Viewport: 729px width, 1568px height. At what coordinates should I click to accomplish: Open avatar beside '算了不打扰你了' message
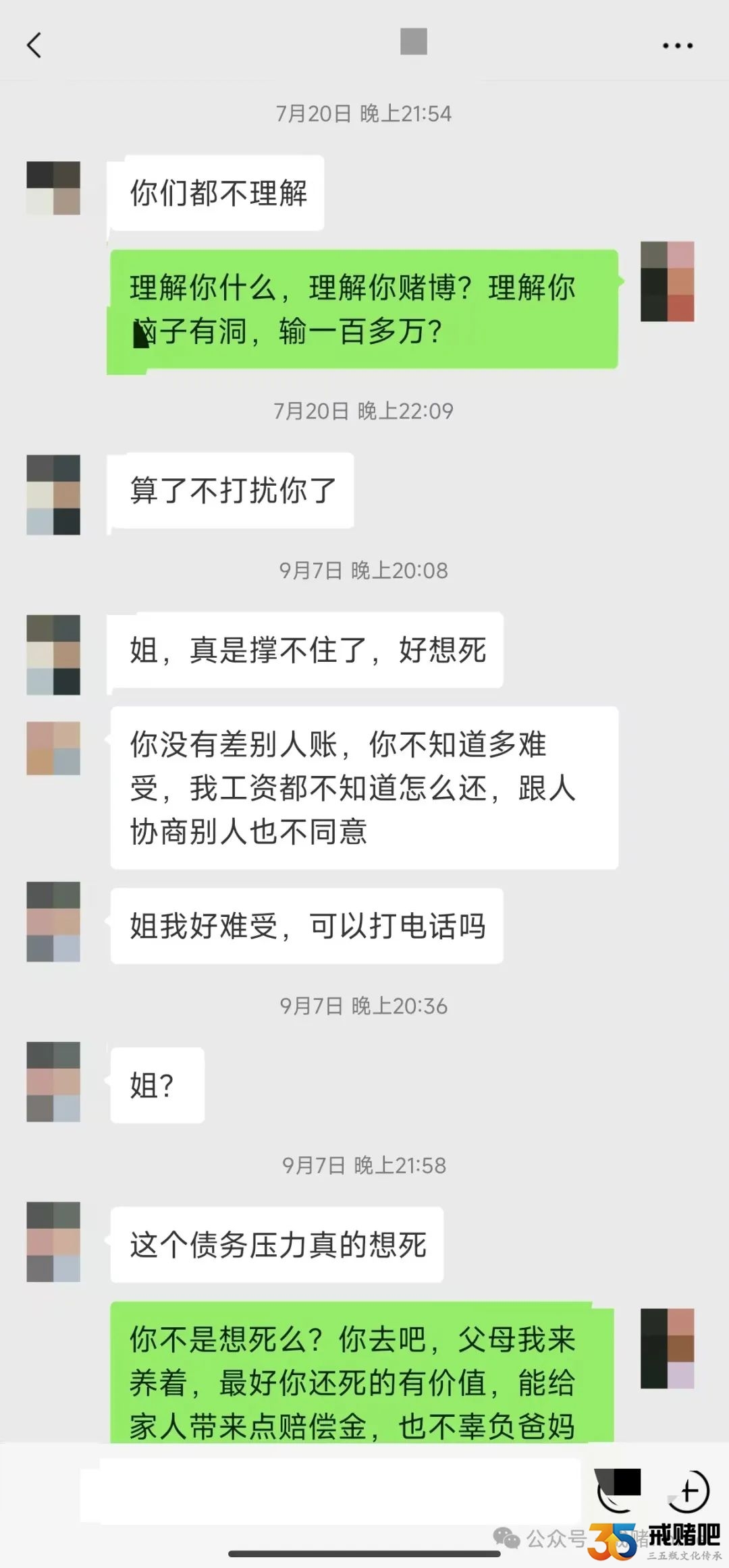click(x=53, y=495)
